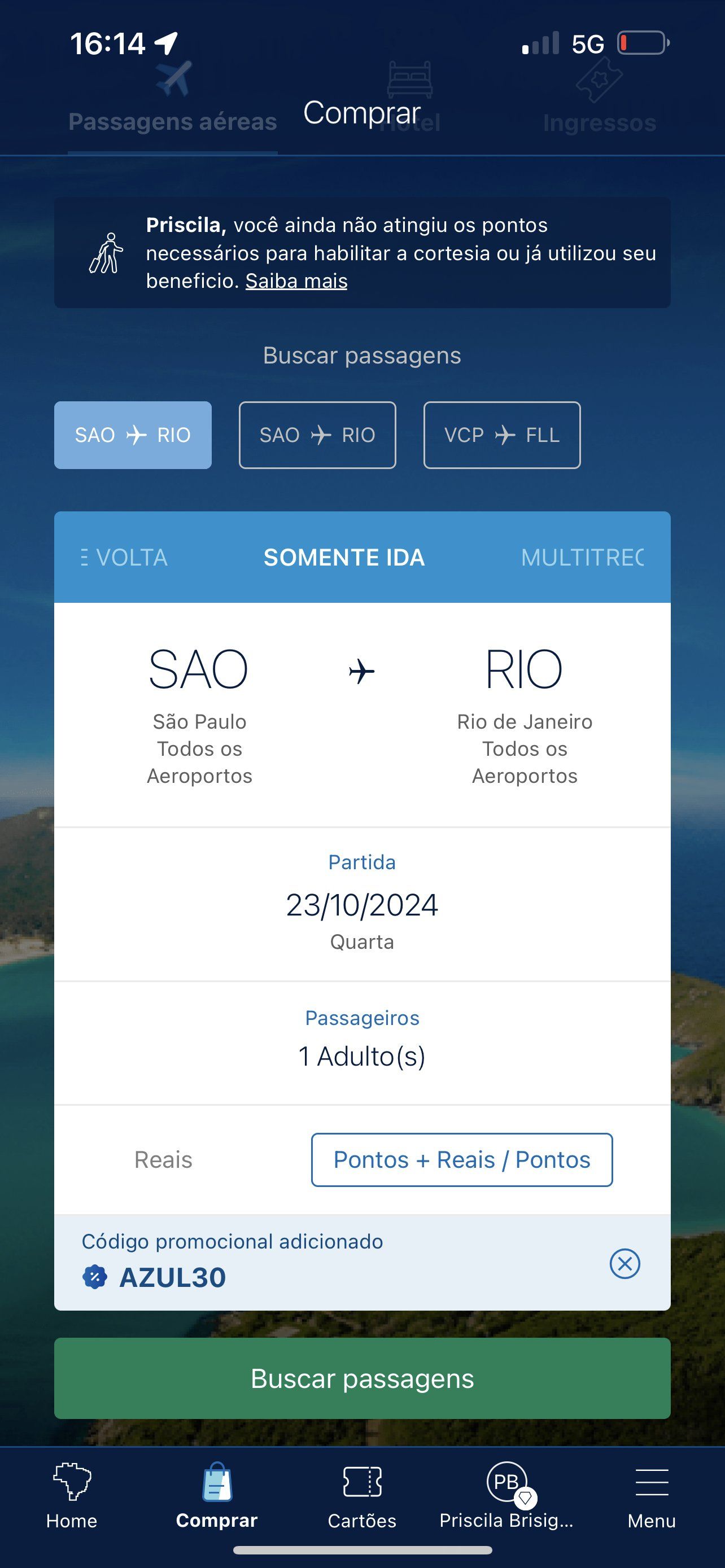Open the Priscila Brisig profile tab
This screenshot has width=725, height=1568.
[506, 1496]
